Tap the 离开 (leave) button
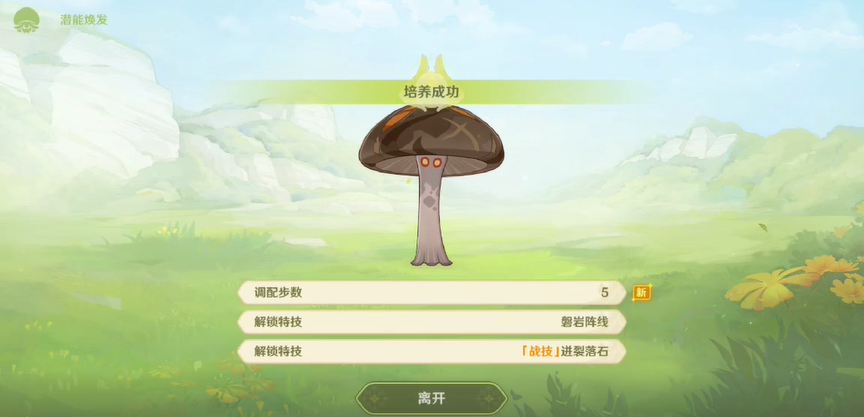Viewport: 864px width, 417px height. click(431, 398)
